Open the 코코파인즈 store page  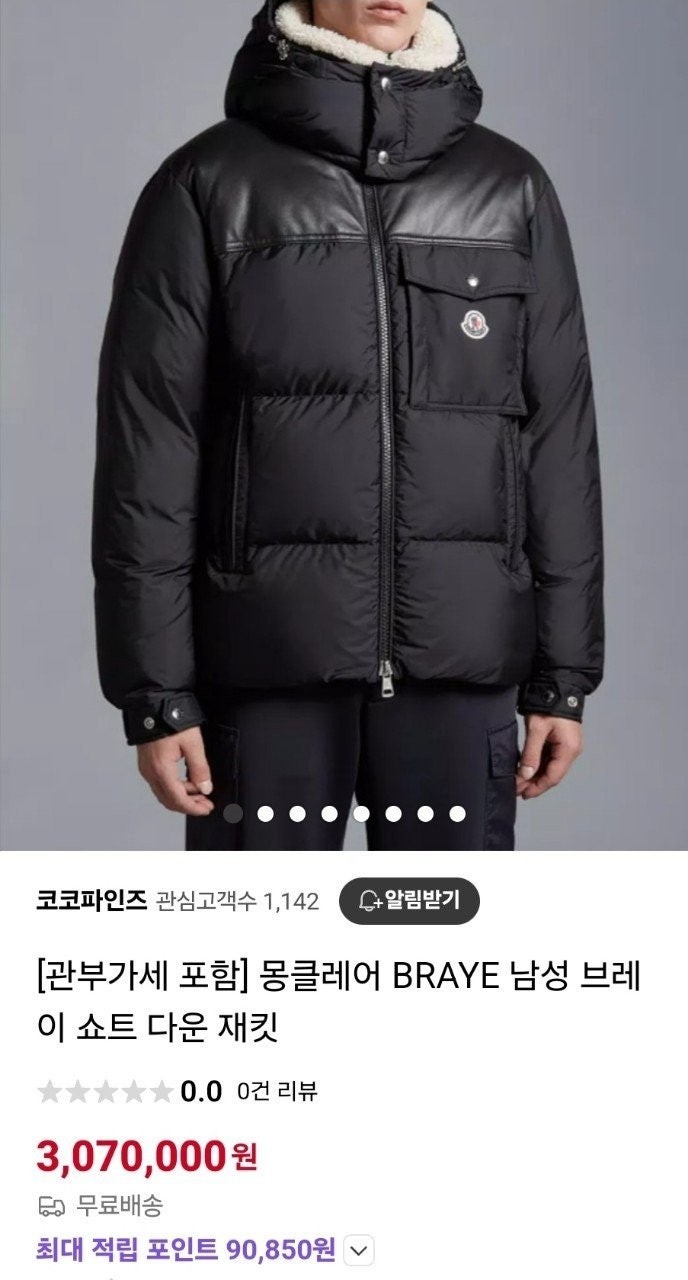point(92,900)
